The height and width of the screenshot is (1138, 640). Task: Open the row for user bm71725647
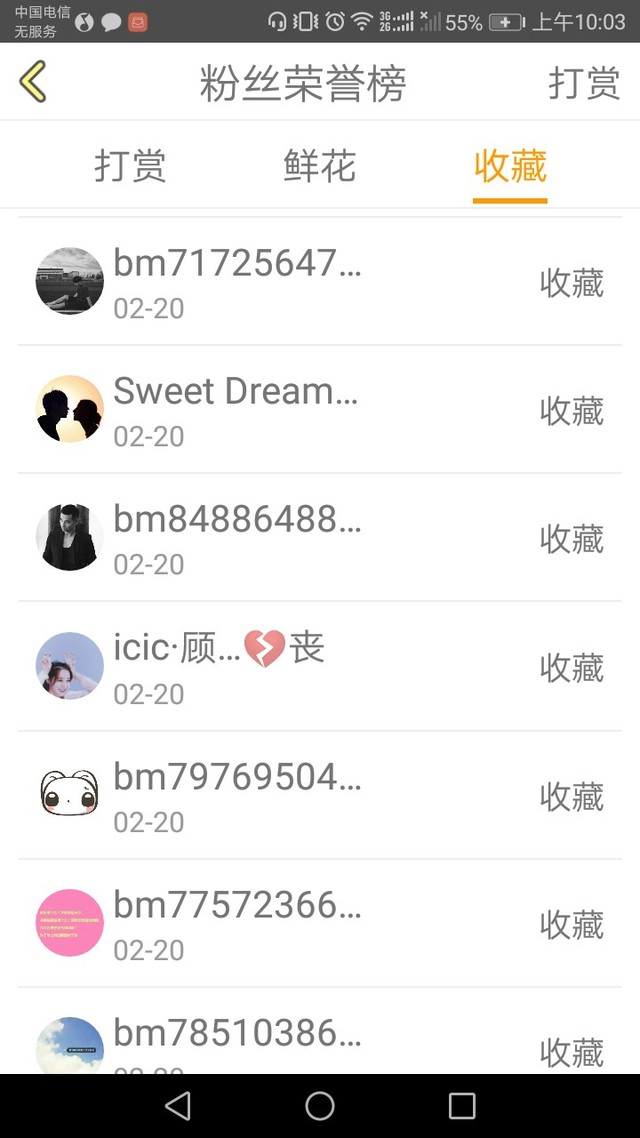pos(320,282)
